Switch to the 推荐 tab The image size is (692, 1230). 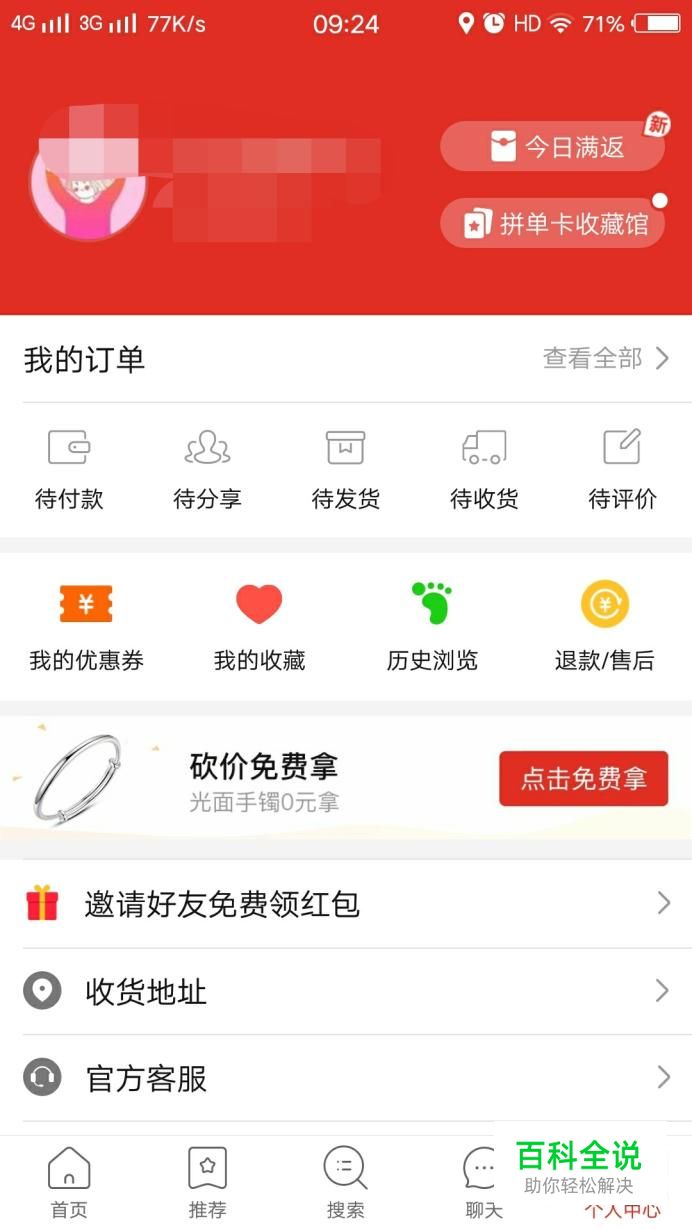pyautogui.click(x=207, y=1183)
